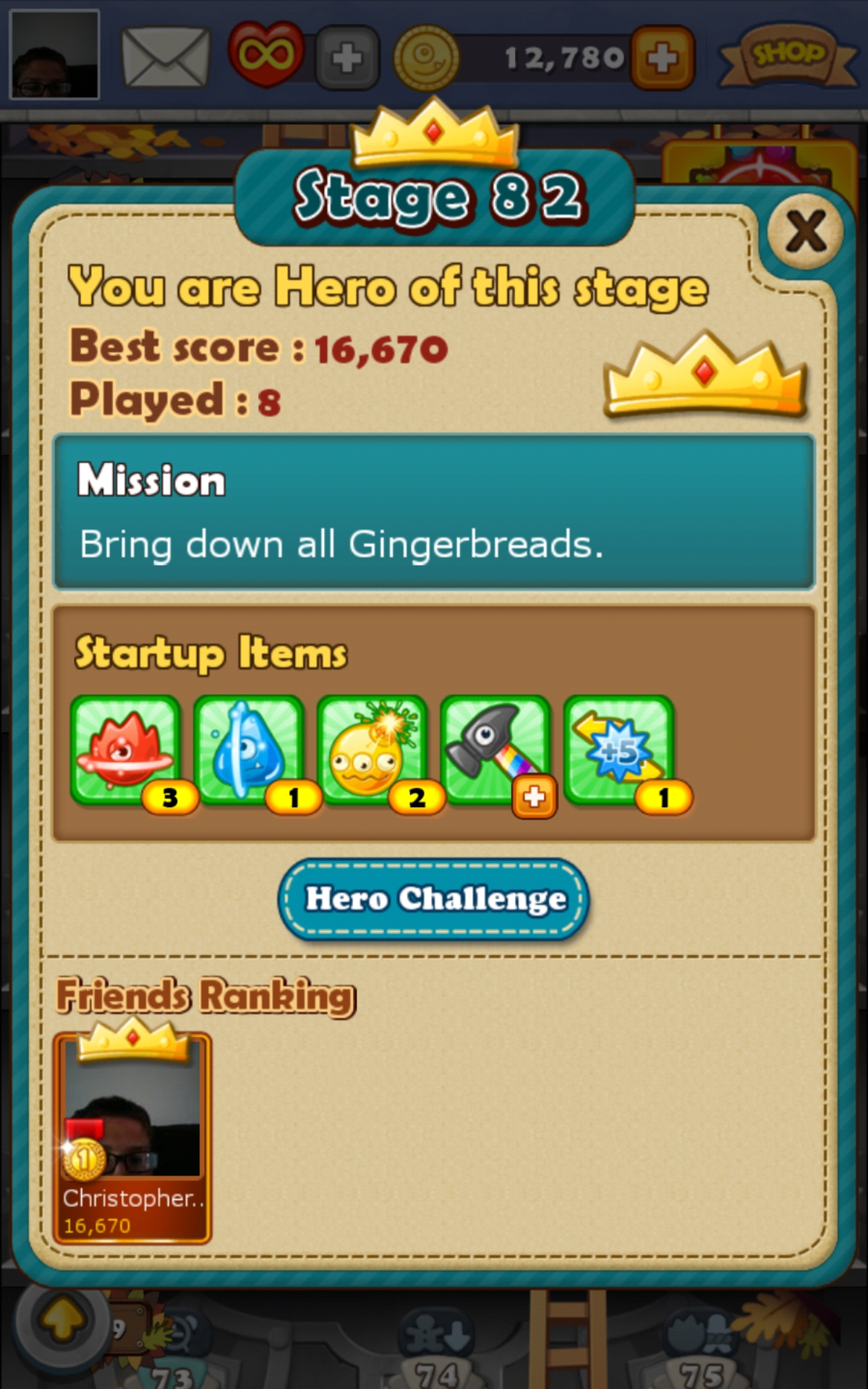The image size is (868, 1389).
Task: Open the profile picture
Action: 54,54
